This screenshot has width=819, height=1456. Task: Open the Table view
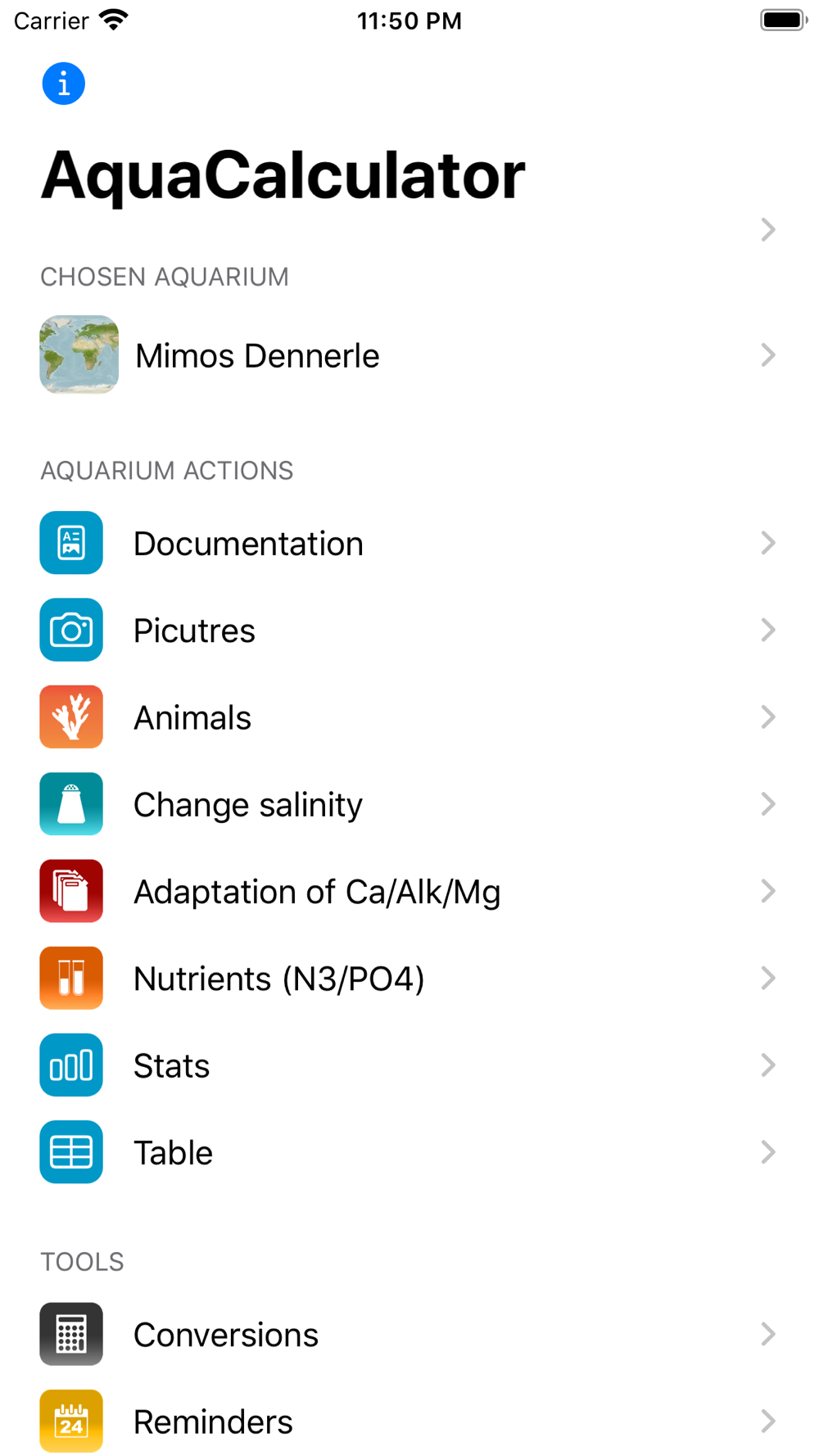pyautogui.click(x=409, y=1152)
